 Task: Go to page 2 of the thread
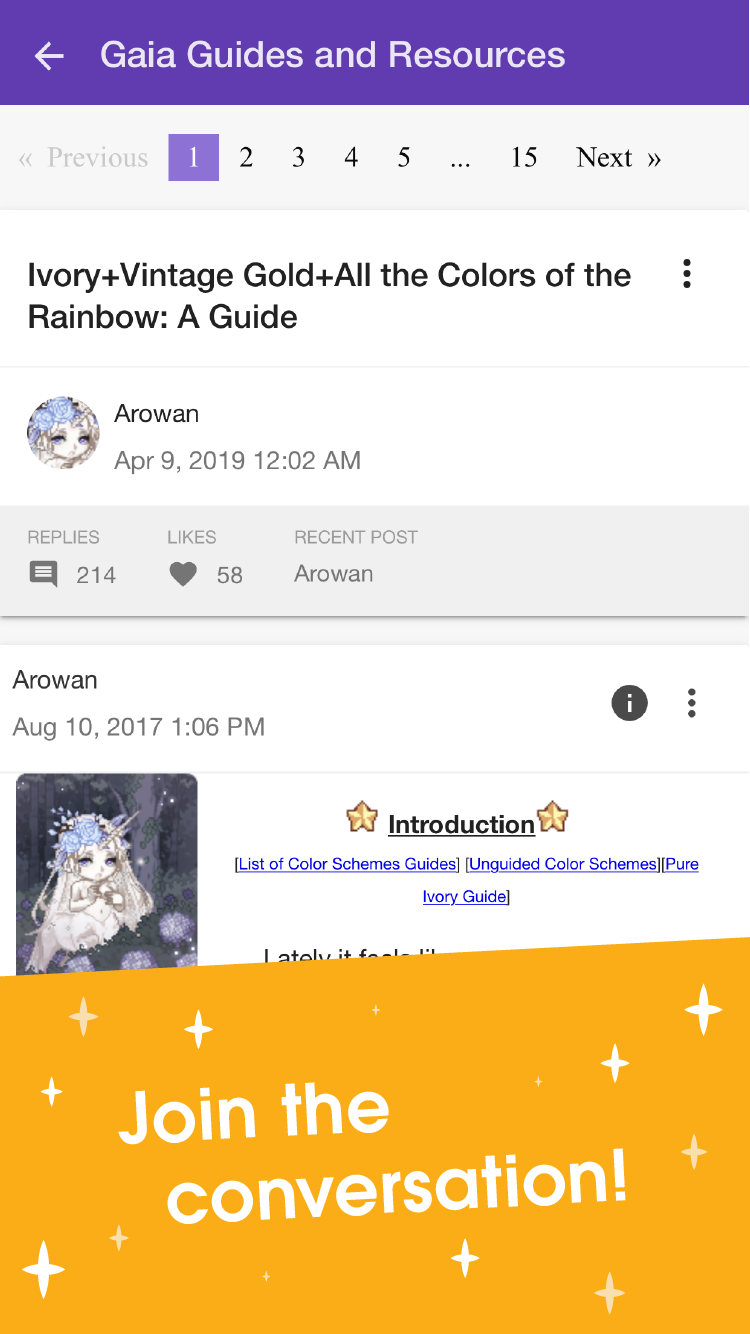click(246, 158)
